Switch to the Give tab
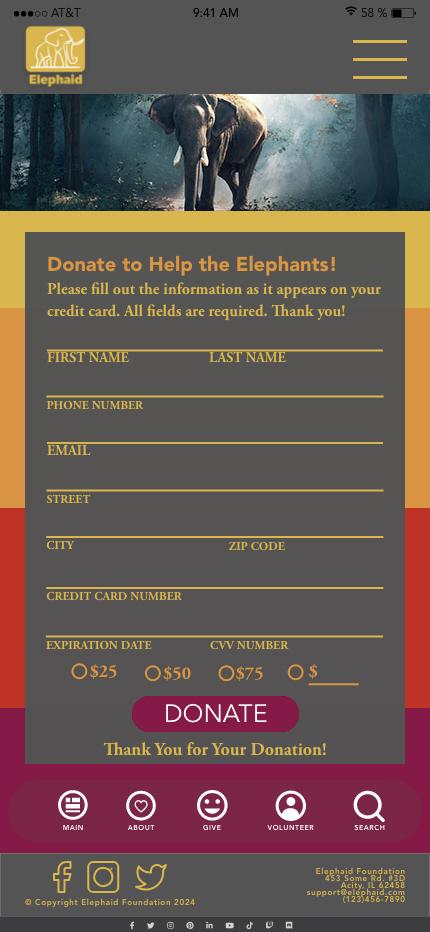Image resolution: width=430 pixels, height=932 pixels. pos(212,811)
